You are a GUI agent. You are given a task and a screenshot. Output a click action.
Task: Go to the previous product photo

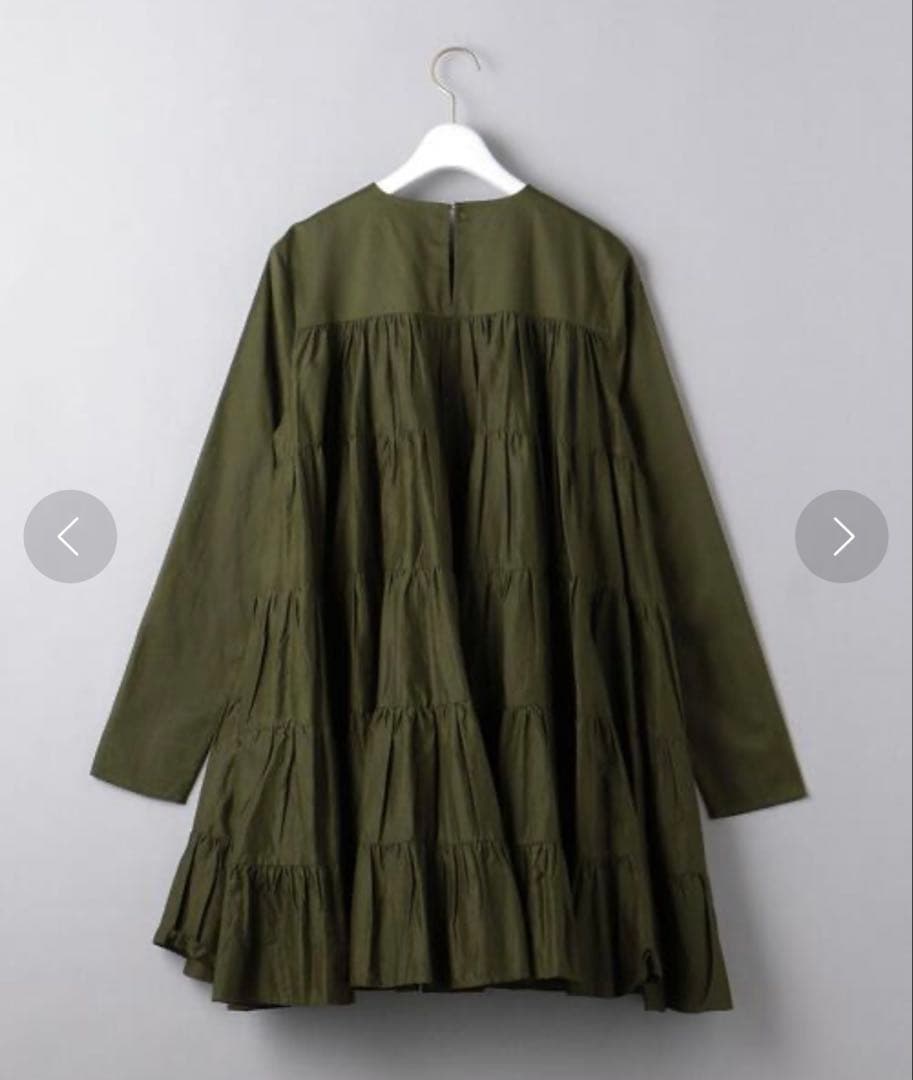pyautogui.click(x=70, y=536)
